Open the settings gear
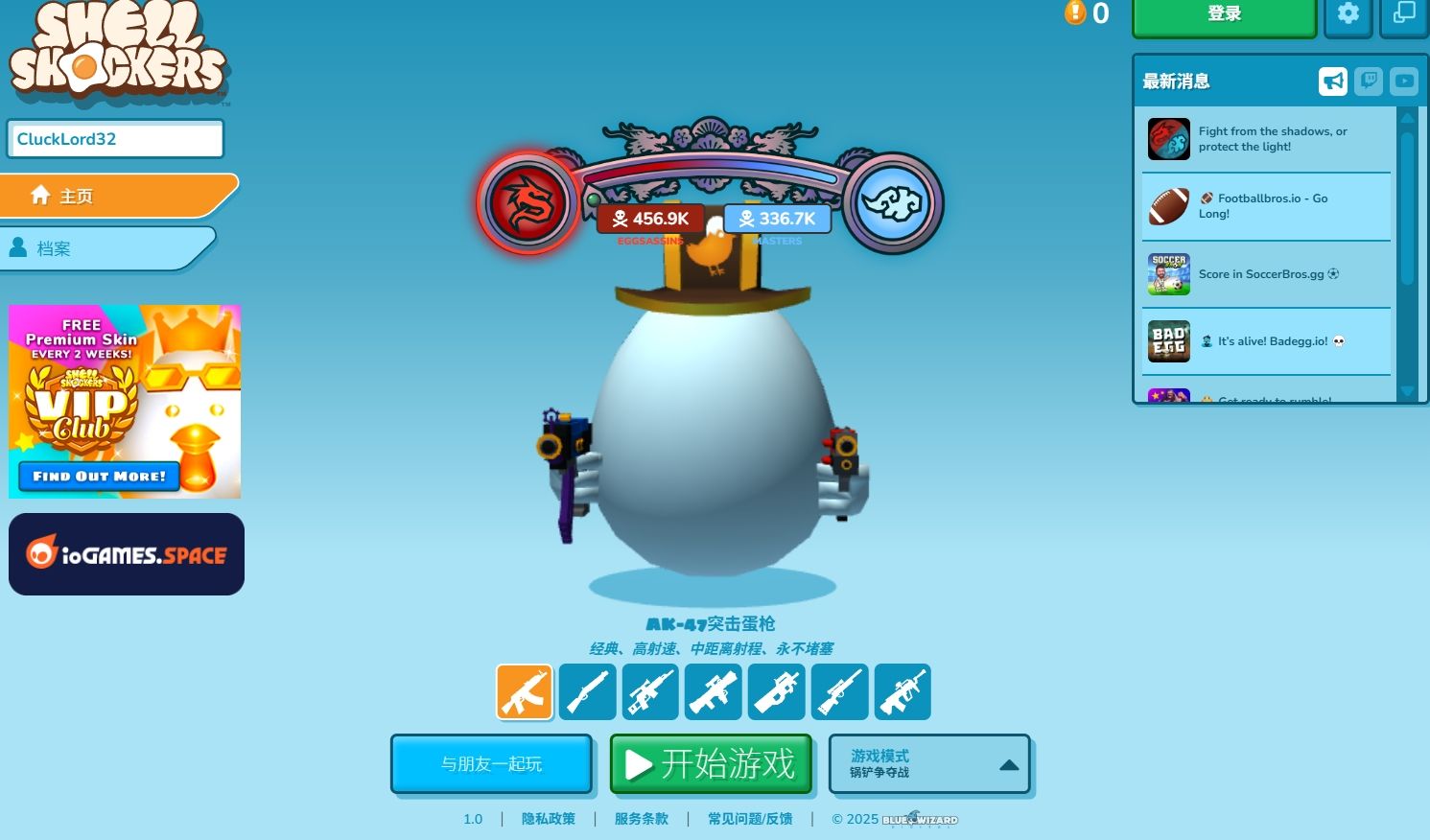 (x=1348, y=15)
